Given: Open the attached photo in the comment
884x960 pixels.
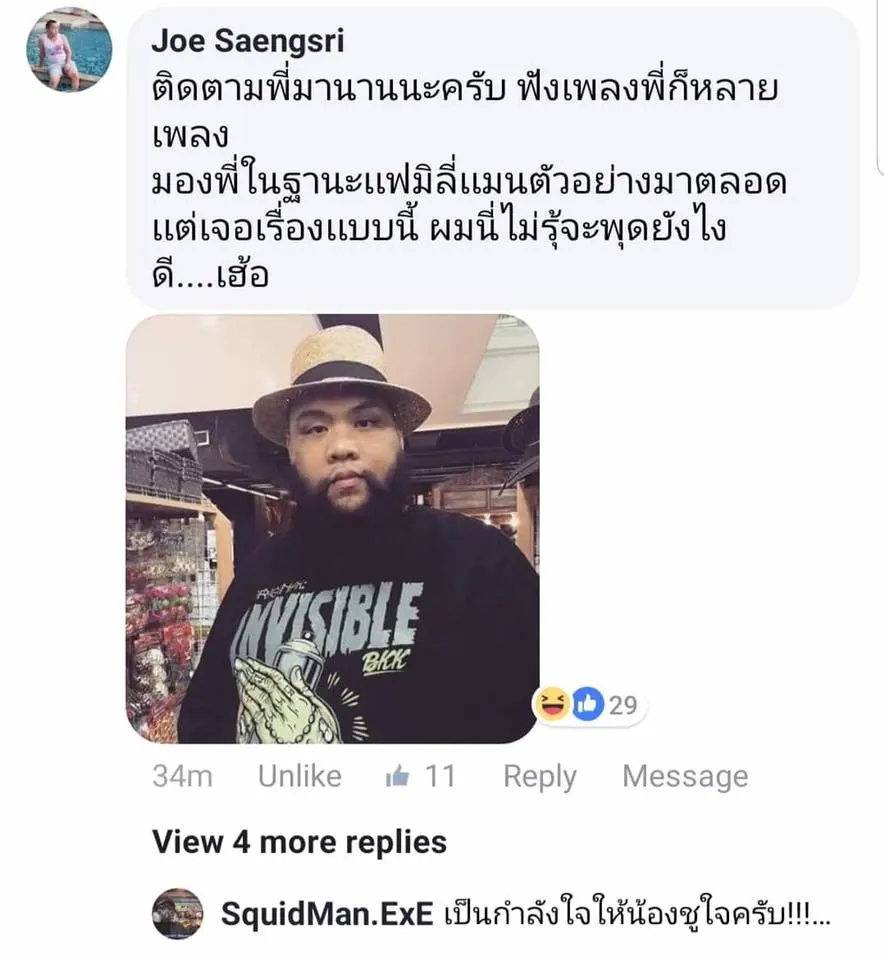Looking at the screenshot, I should (x=332, y=529).
